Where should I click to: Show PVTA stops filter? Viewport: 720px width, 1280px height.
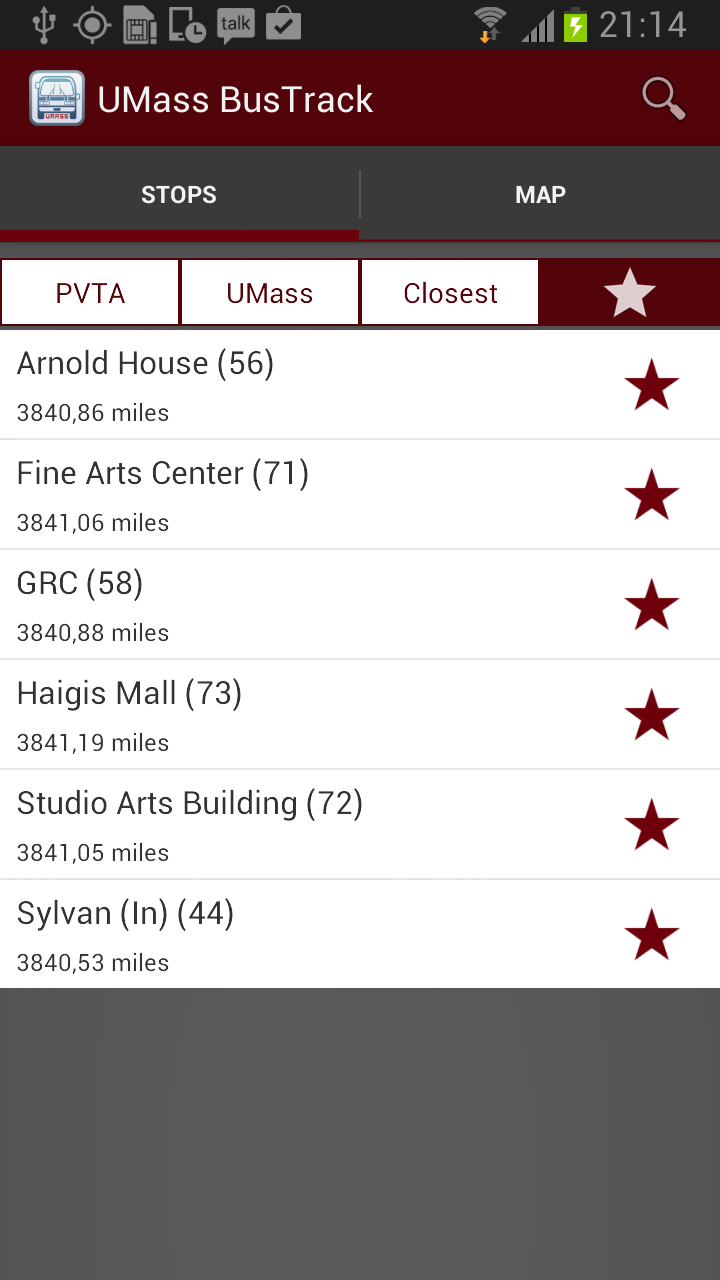tap(90, 293)
